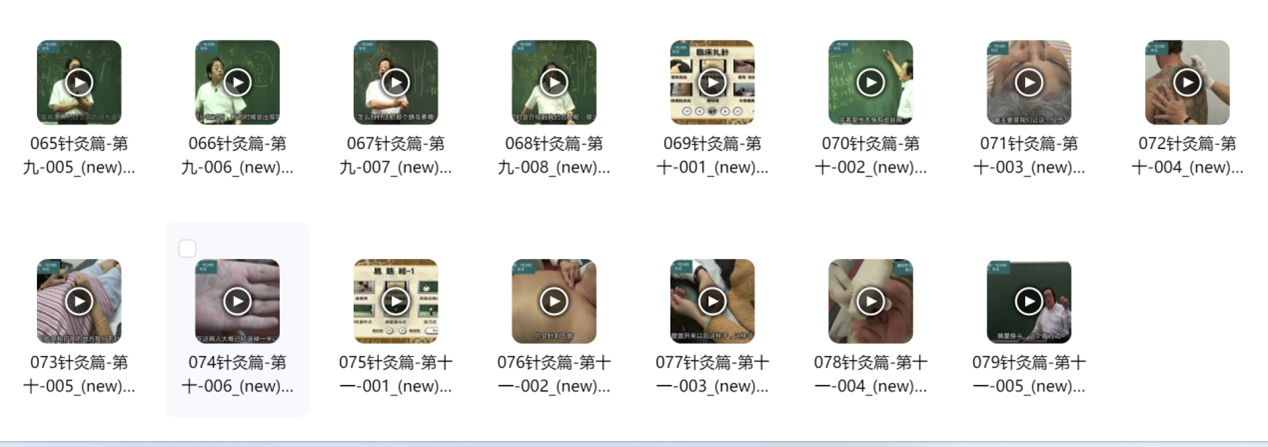The height and width of the screenshot is (447, 1268).
Task: Open video 071针灸篇-第十-003
Action: pyautogui.click(x=1029, y=82)
